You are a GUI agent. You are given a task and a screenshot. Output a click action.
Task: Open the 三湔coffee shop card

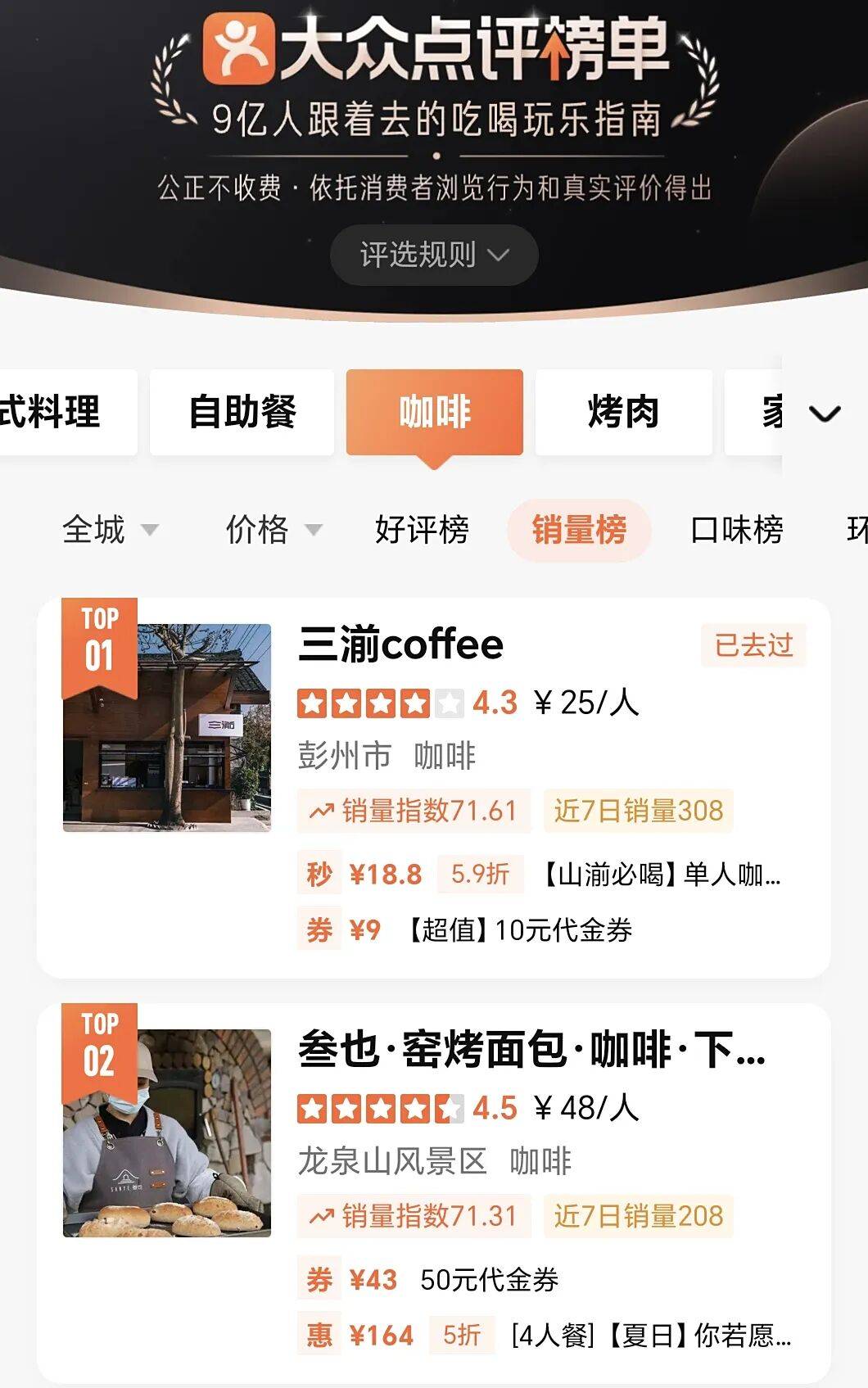pyautogui.click(x=400, y=645)
